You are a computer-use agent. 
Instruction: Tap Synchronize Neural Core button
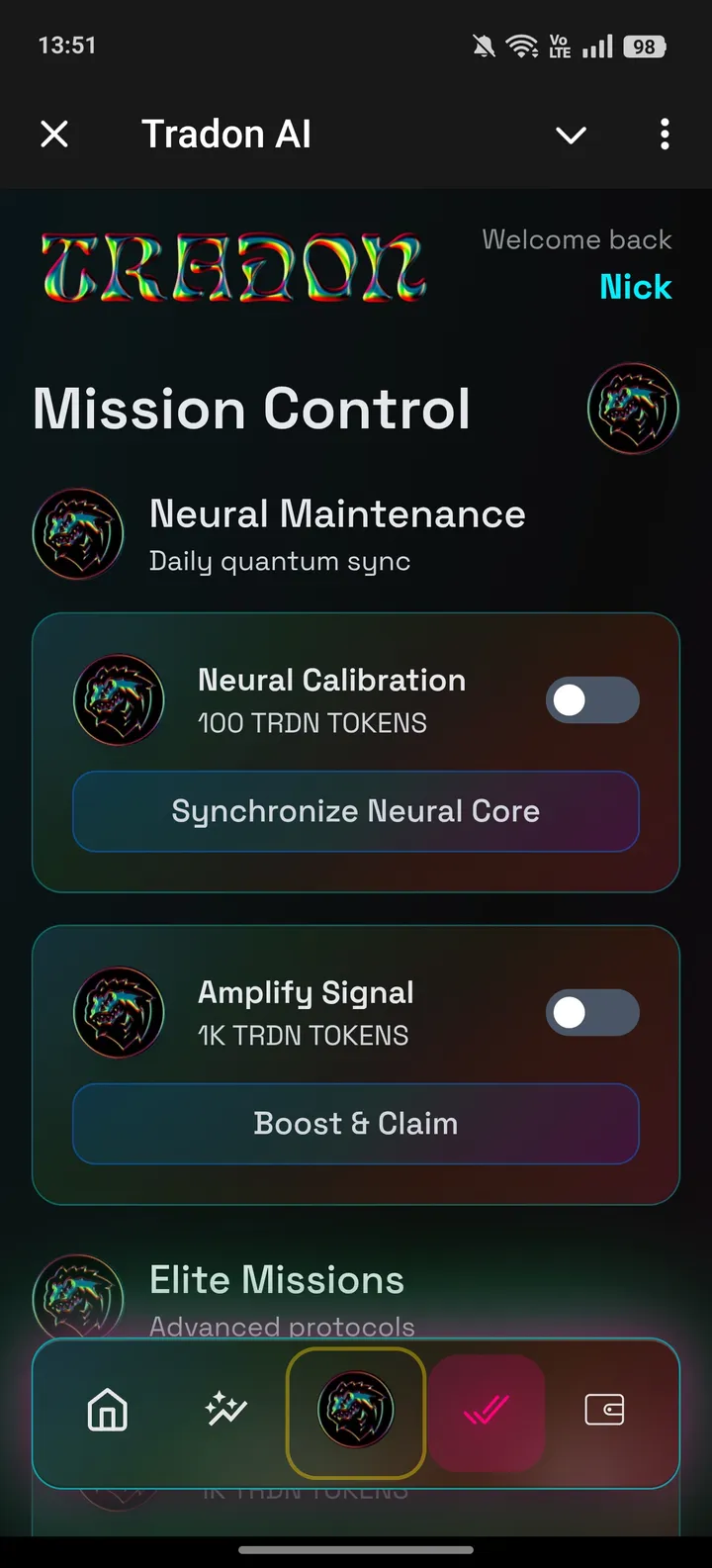point(356,811)
